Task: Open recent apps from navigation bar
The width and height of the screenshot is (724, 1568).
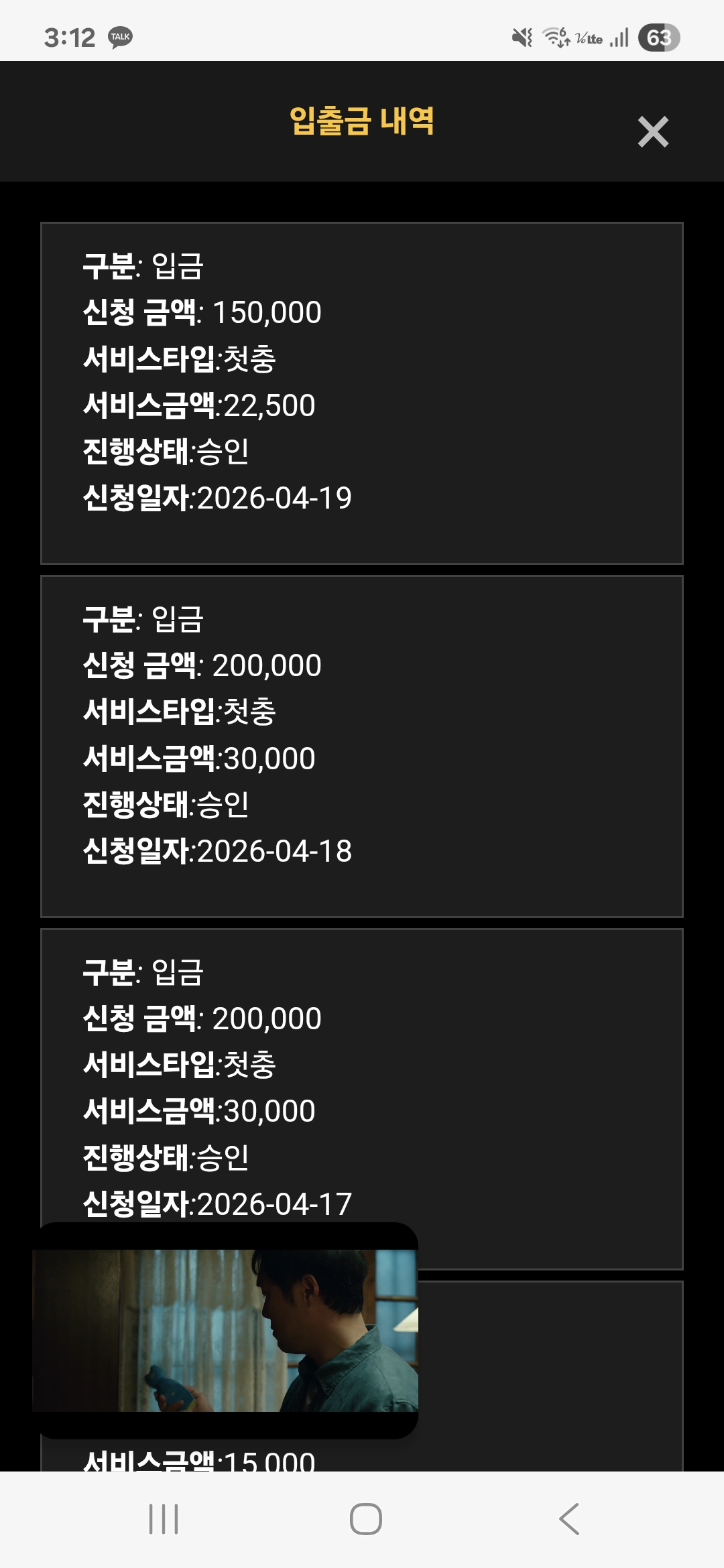Action: pyautogui.click(x=164, y=1518)
